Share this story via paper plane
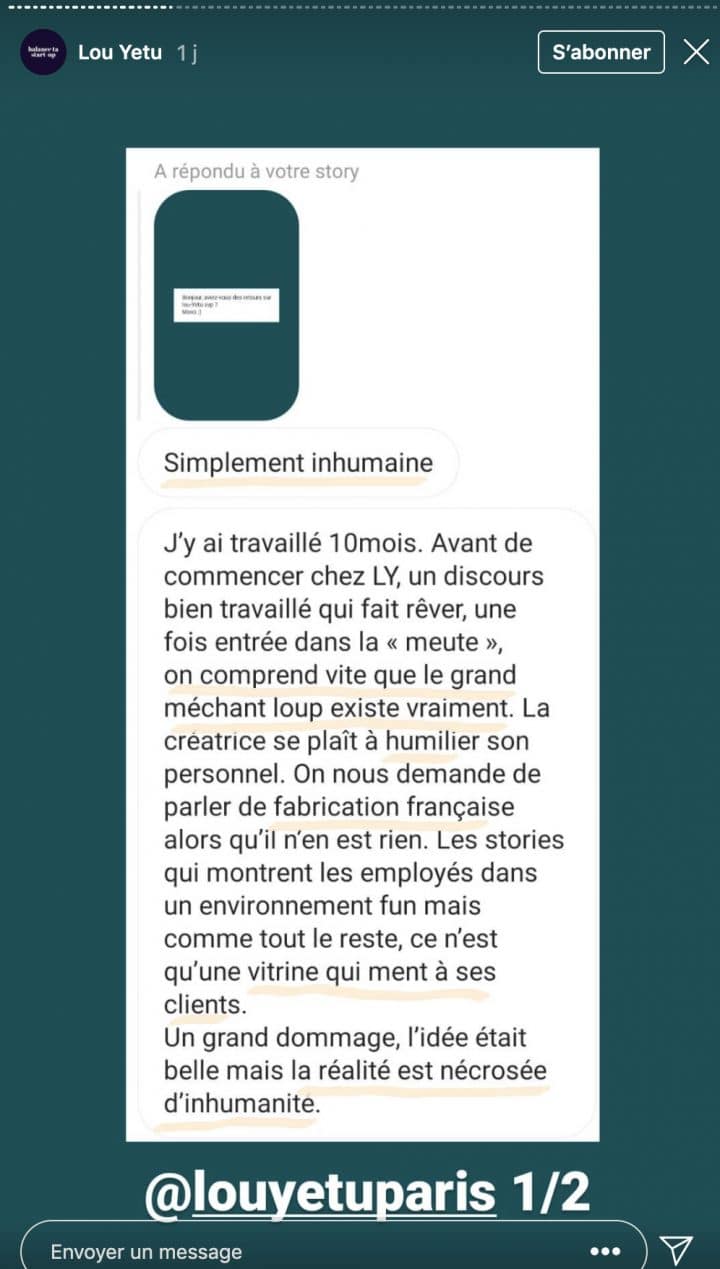Viewport: 720px width, 1269px height. coord(677,1249)
